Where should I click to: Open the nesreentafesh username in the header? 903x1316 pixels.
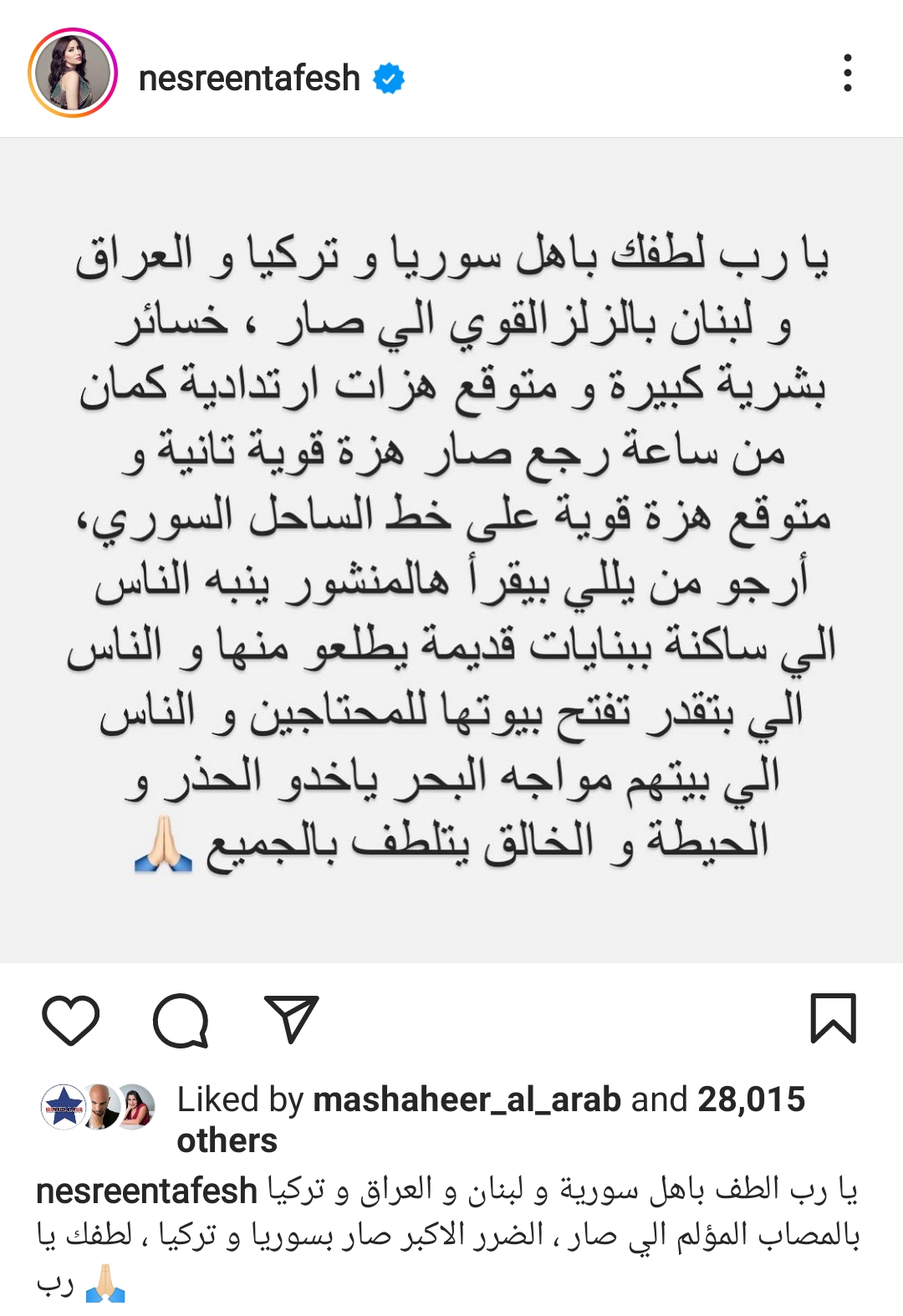click(248, 78)
